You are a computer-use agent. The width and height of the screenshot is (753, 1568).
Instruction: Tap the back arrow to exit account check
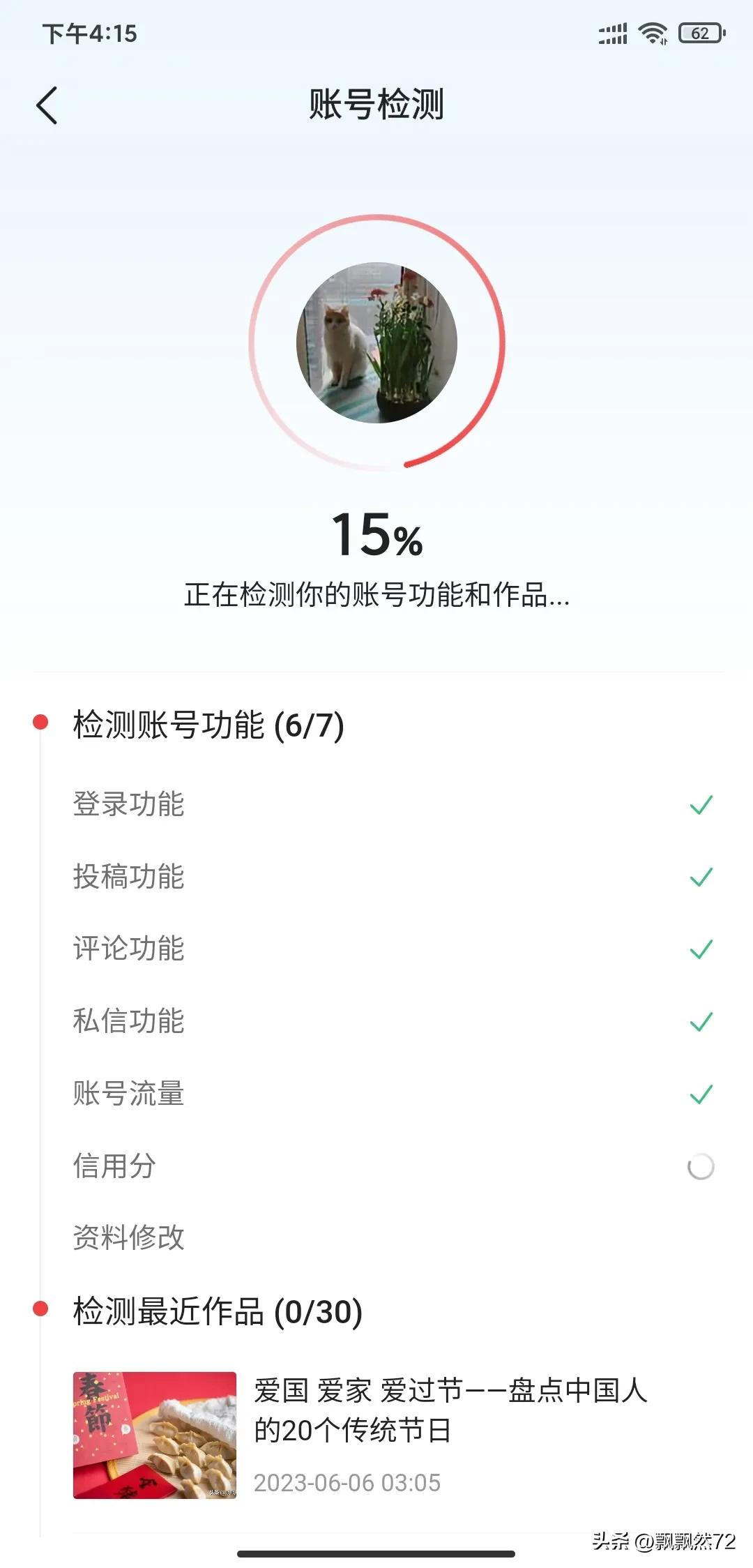tap(46, 106)
